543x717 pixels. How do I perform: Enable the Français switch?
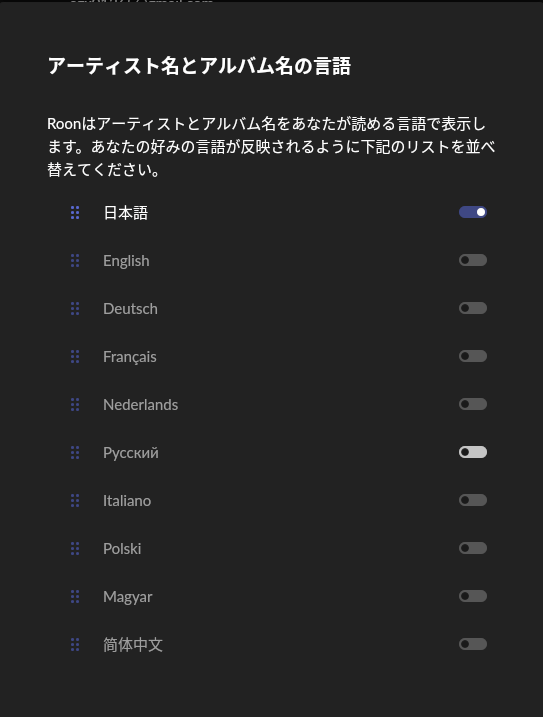click(473, 356)
